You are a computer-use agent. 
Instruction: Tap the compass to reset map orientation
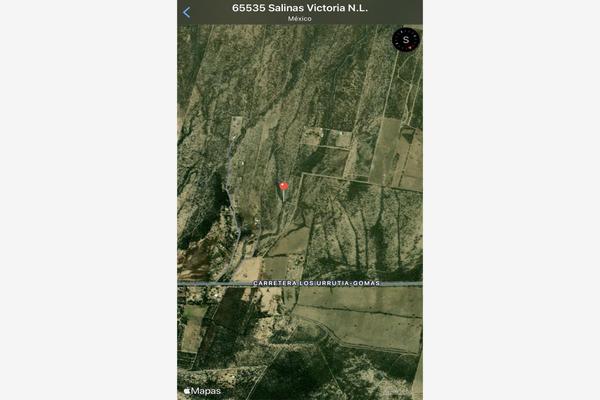405,40
